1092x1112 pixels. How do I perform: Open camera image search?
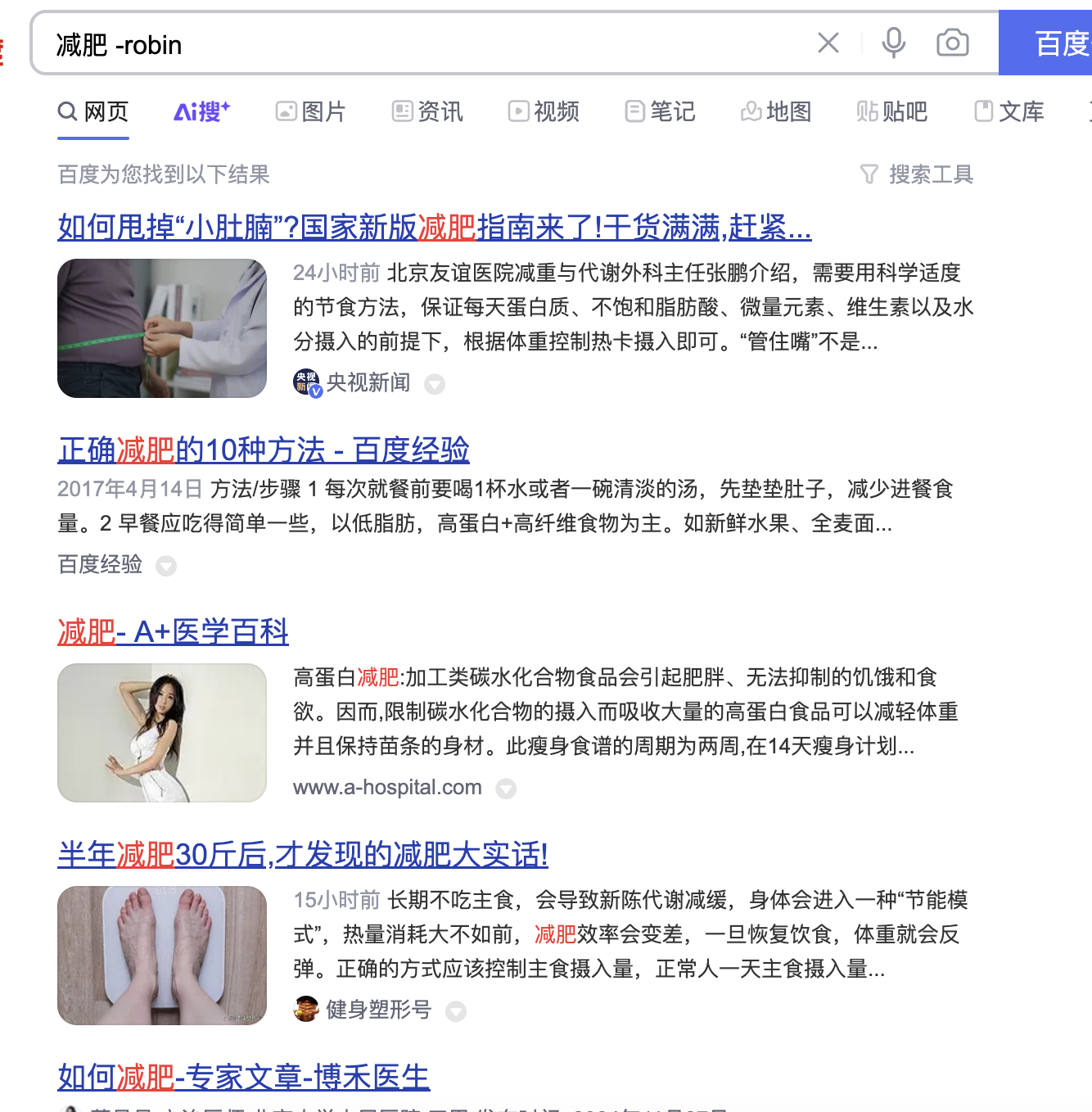(952, 43)
